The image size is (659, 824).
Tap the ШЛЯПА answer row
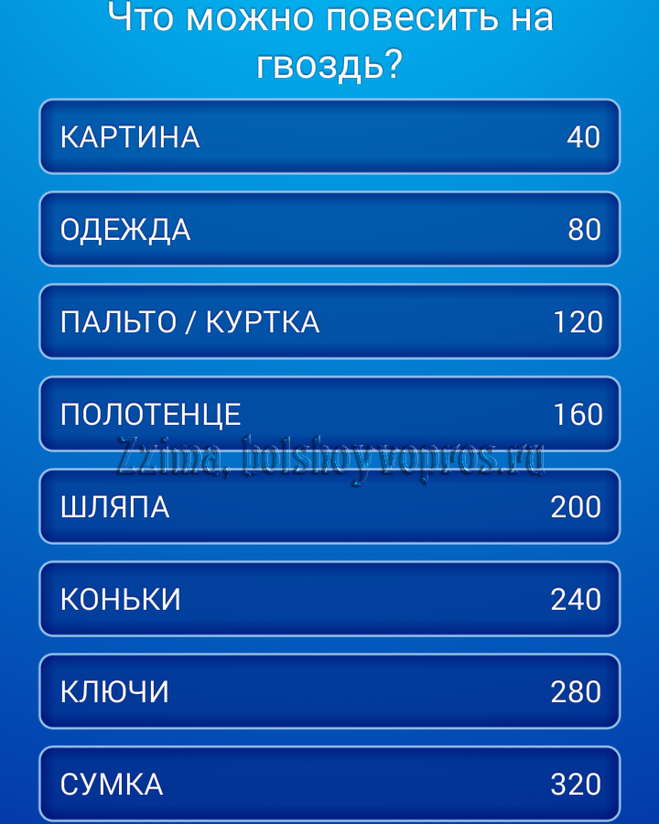point(330,507)
